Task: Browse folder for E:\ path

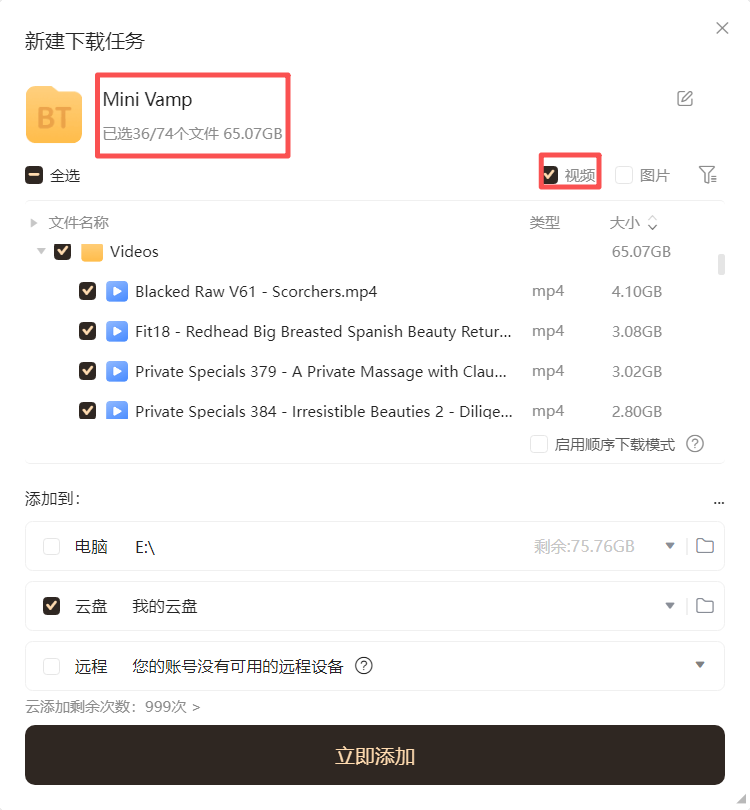Action: [705, 546]
